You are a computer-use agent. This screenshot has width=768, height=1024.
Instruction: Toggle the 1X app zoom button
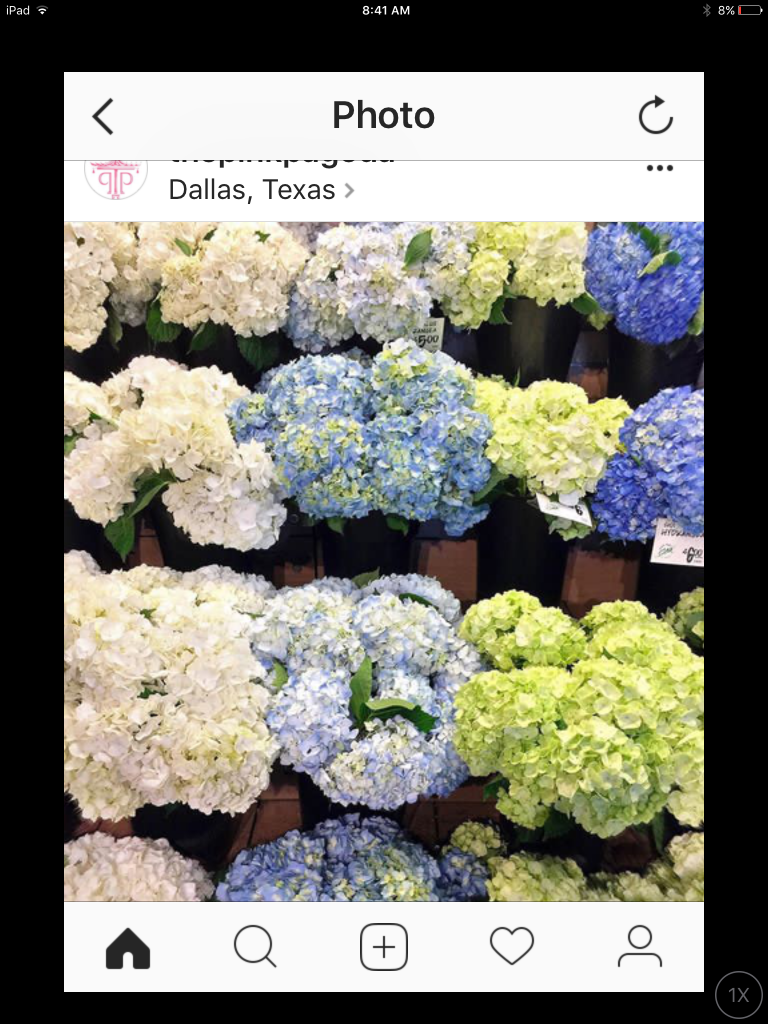coord(739,995)
